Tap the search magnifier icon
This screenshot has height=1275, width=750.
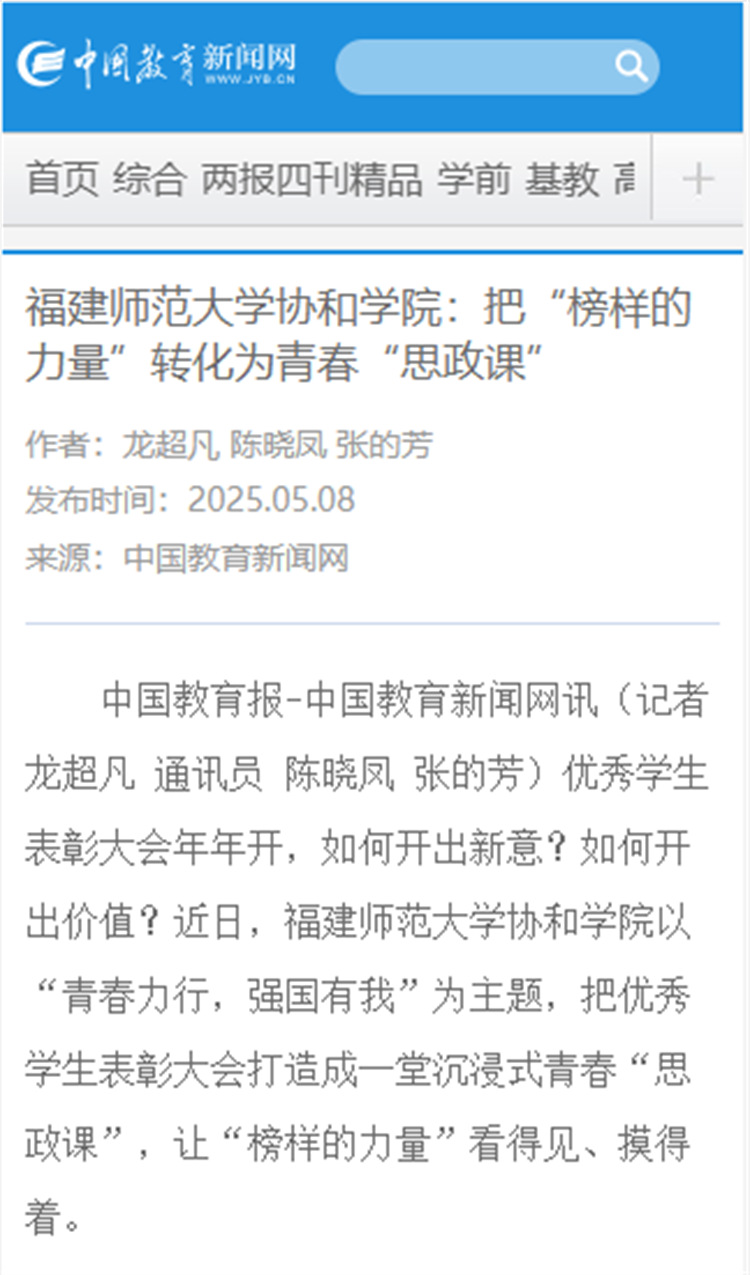tap(631, 67)
